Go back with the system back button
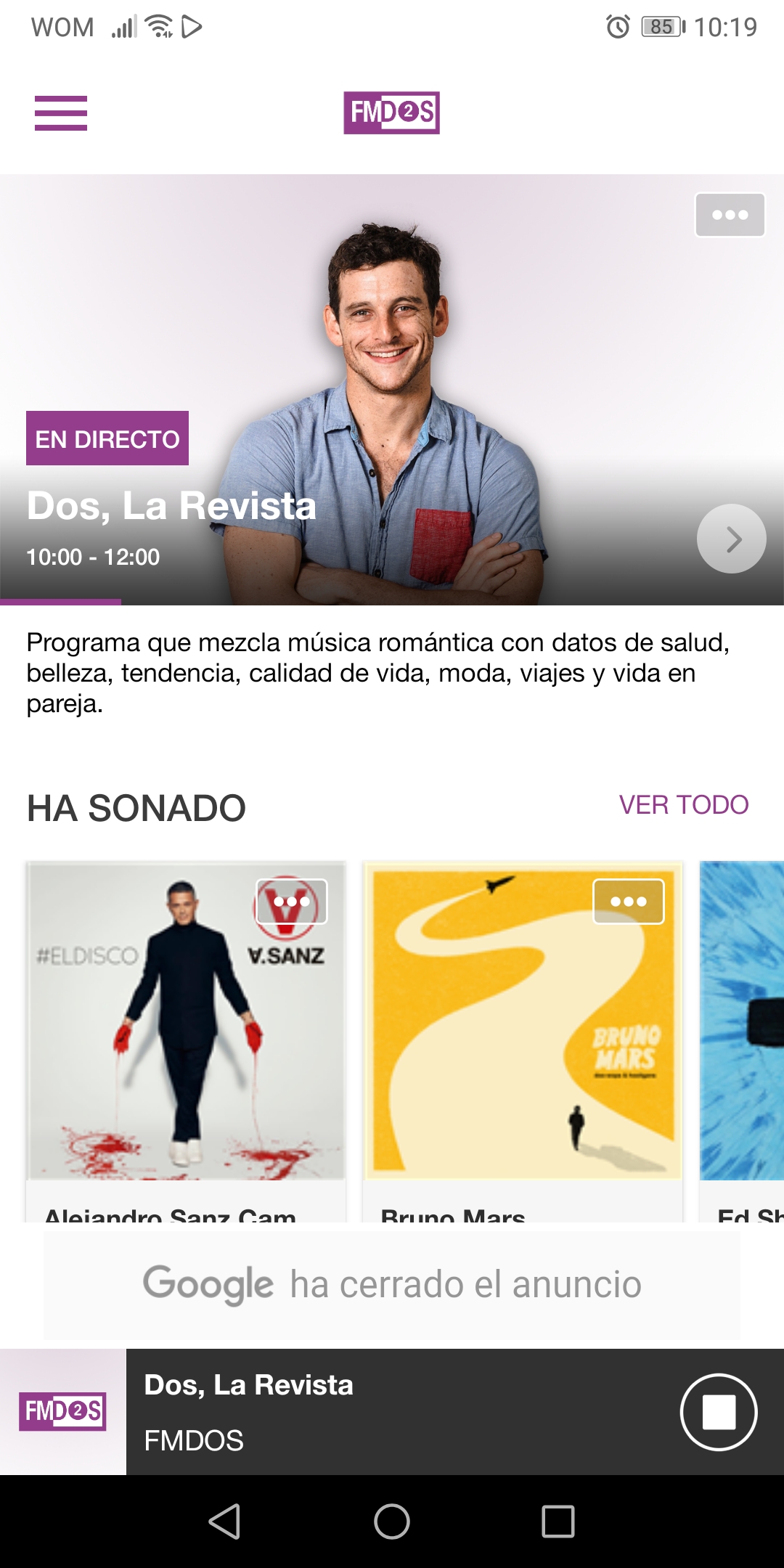 point(224,1522)
